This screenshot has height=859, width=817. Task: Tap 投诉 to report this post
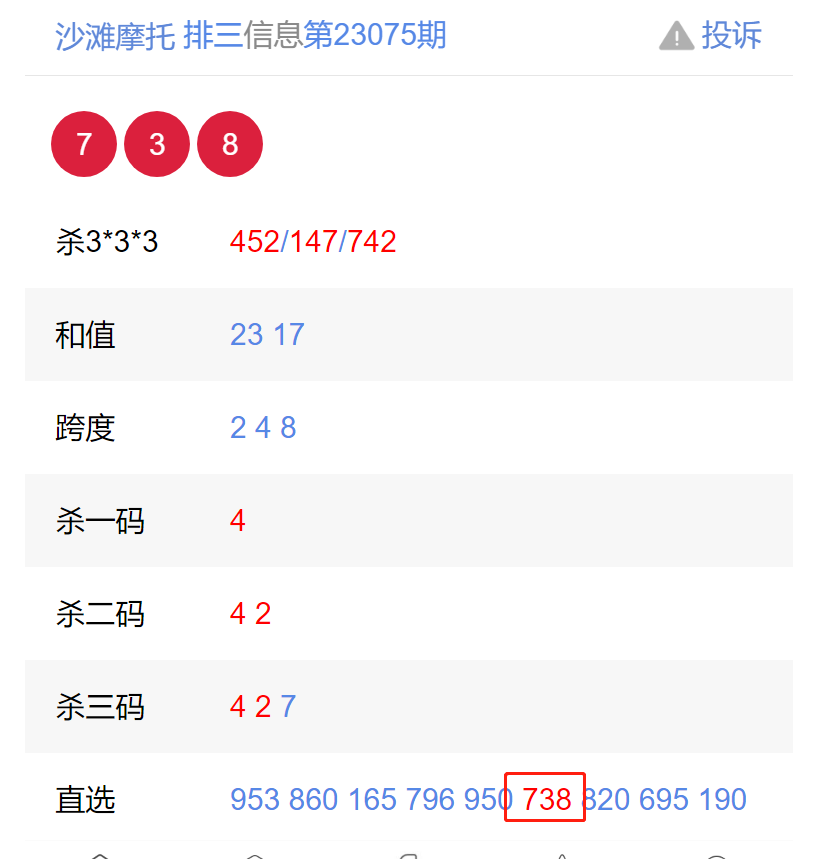[711, 36]
